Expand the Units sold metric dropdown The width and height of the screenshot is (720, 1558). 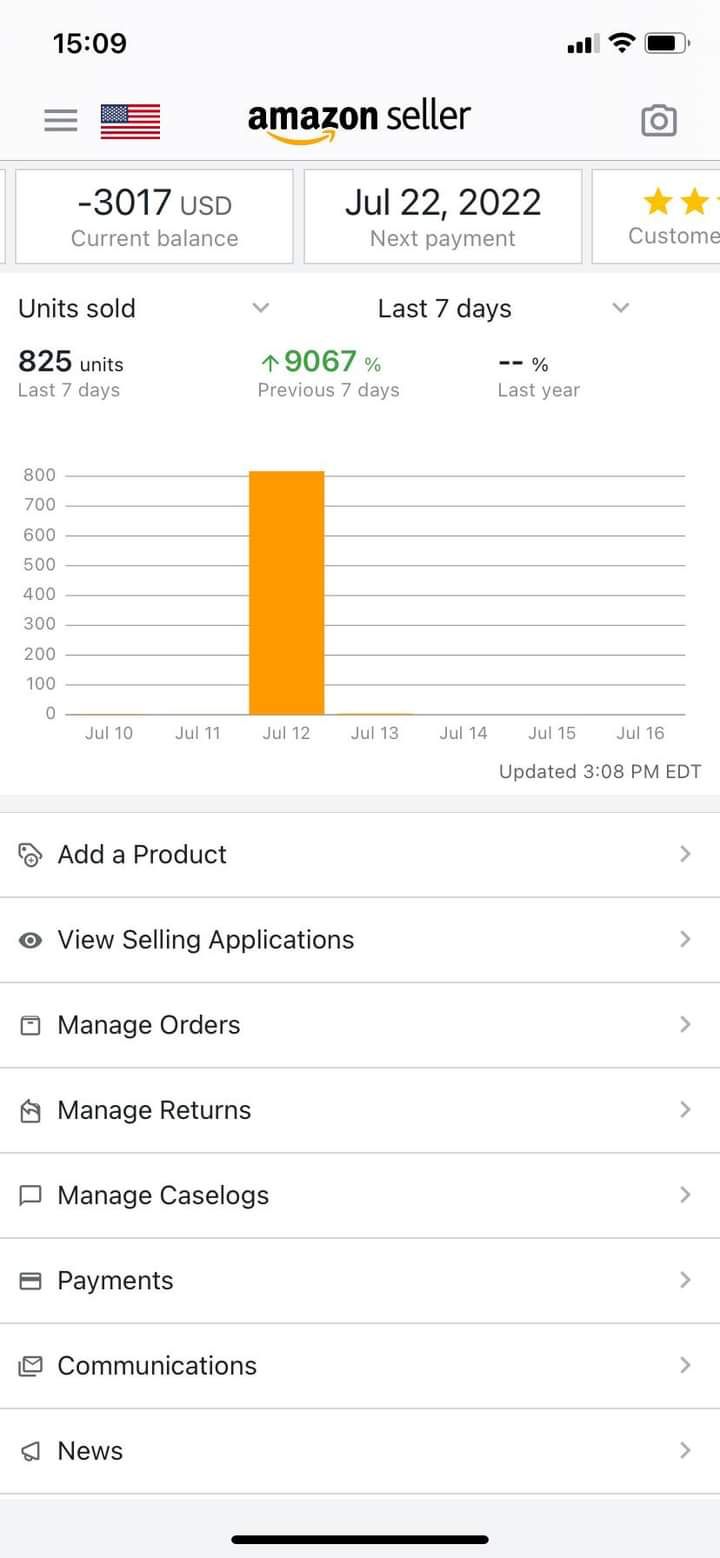[144, 308]
